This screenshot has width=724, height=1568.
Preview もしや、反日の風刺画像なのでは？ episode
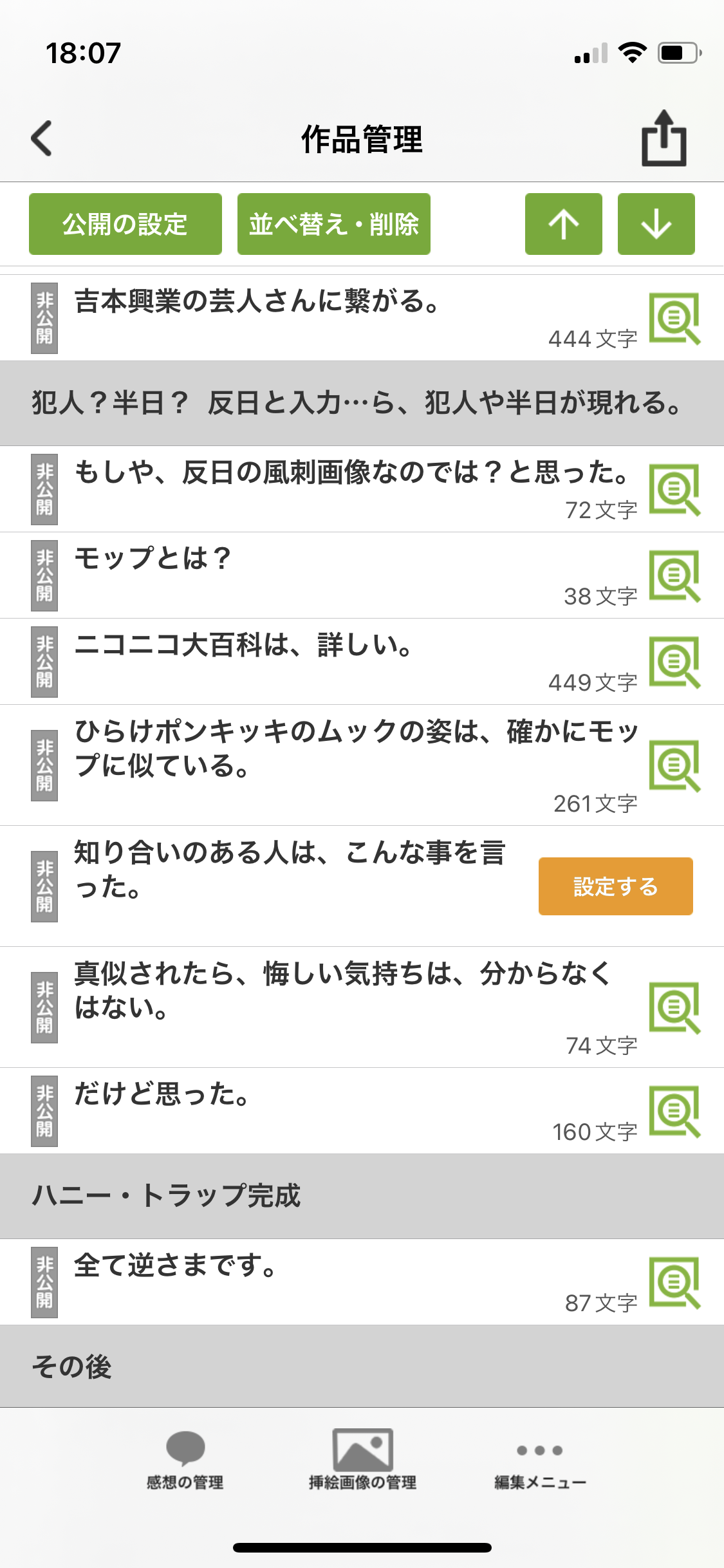click(x=674, y=490)
